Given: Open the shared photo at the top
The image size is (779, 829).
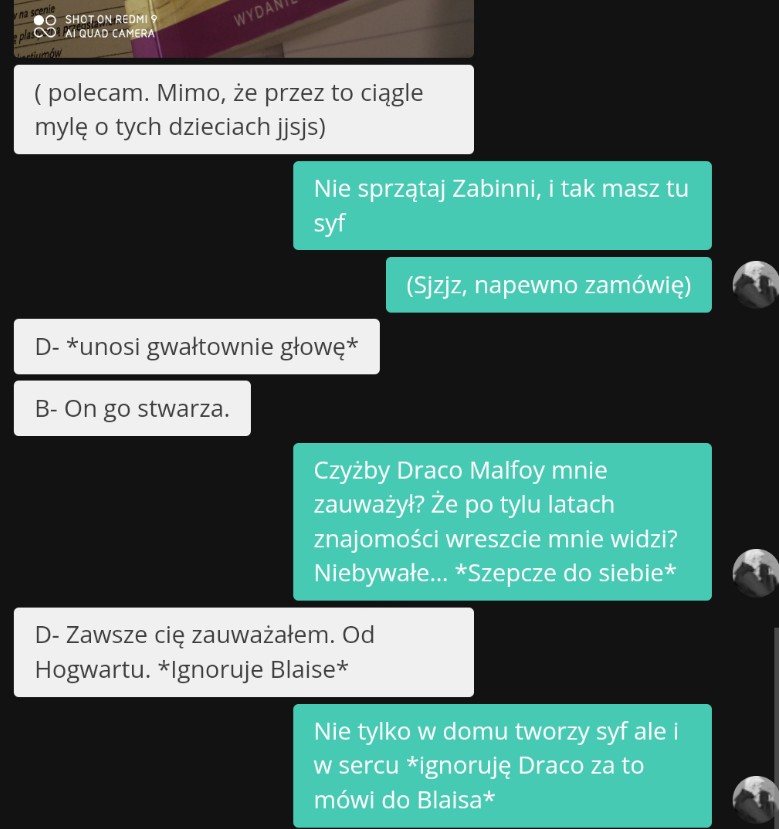Looking at the screenshot, I should click(243, 28).
